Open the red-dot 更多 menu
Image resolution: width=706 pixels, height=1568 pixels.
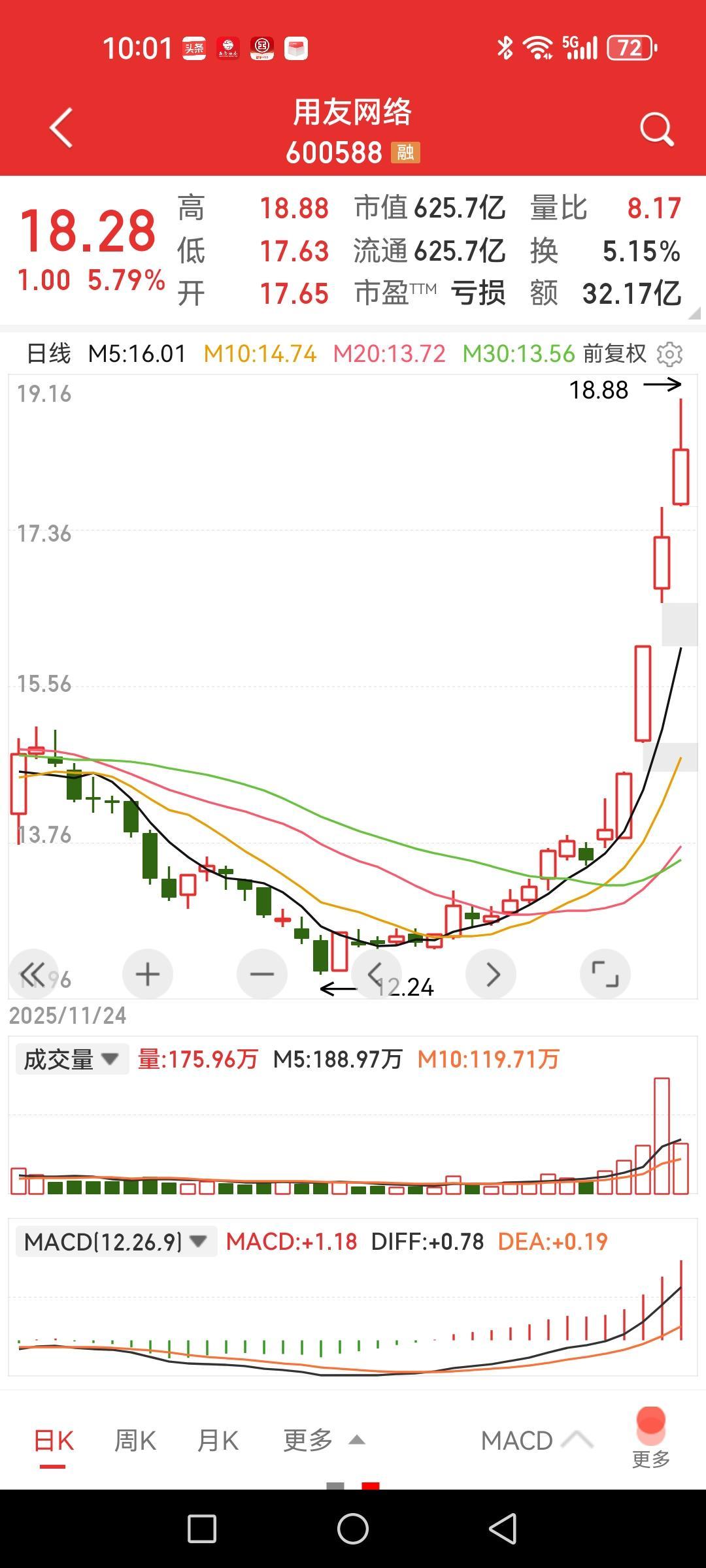click(x=651, y=1437)
